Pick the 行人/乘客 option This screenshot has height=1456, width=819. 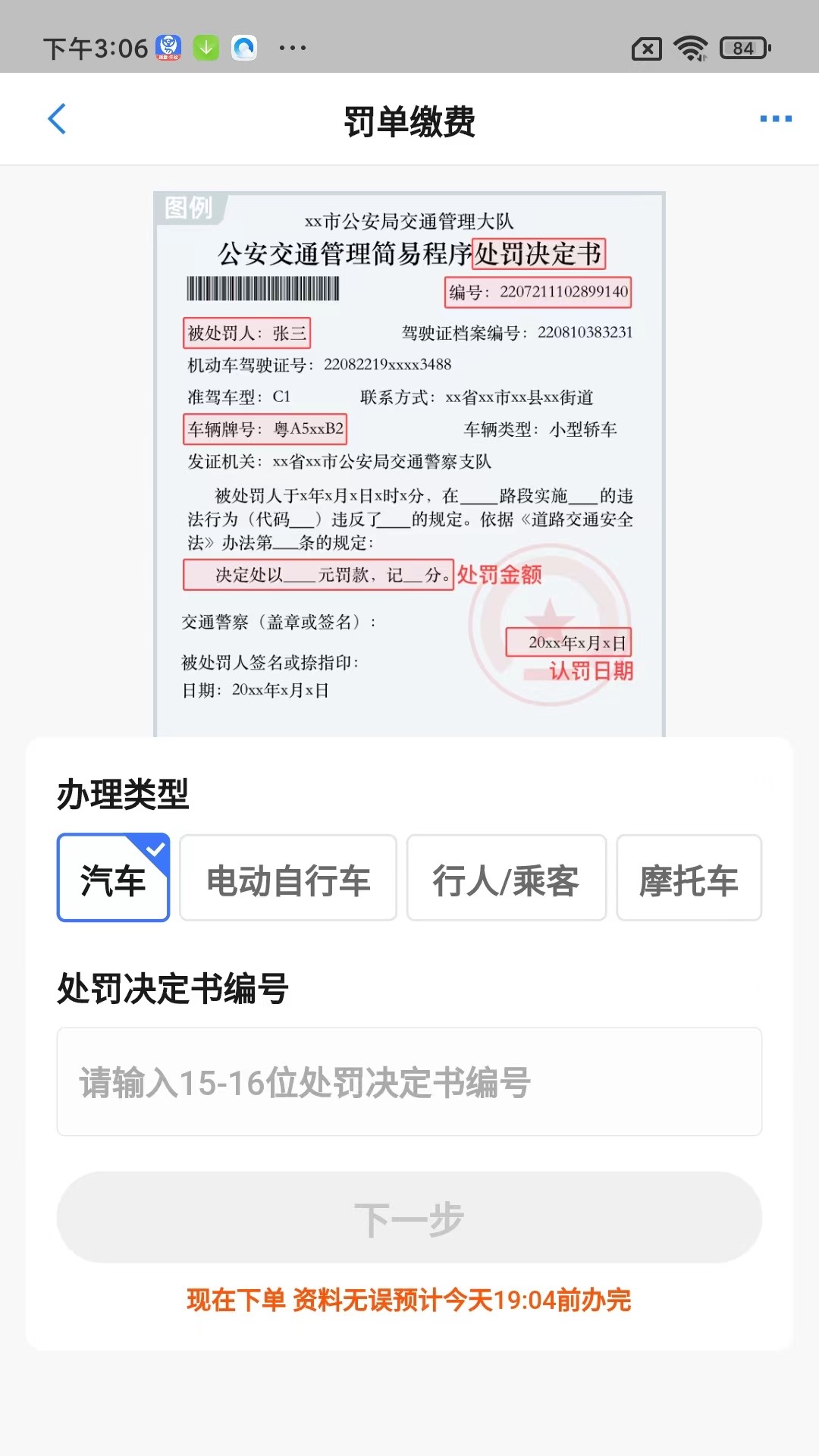pyautogui.click(x=507, y=877)
